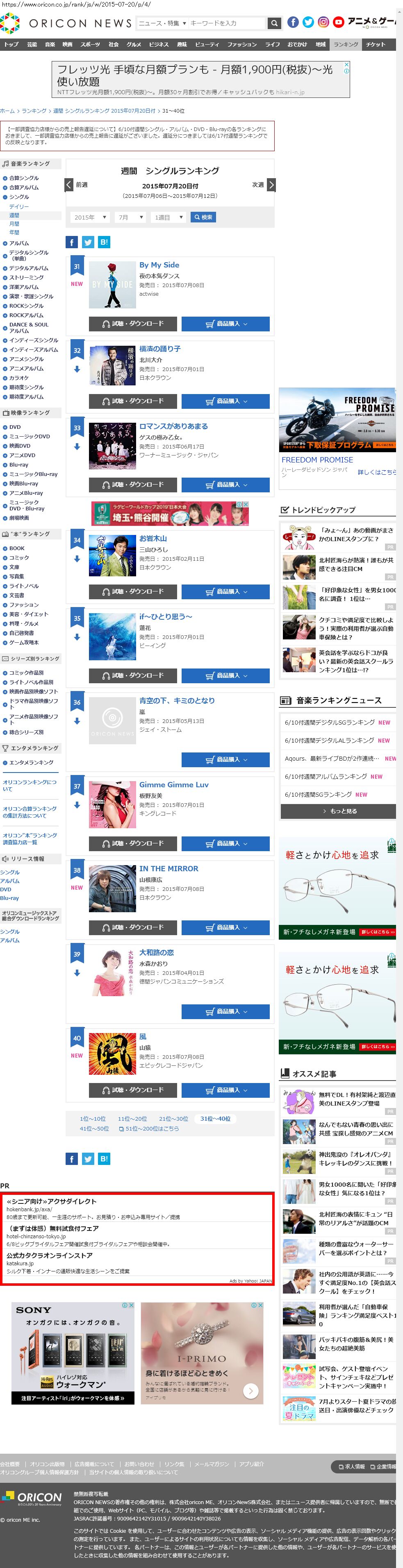Go to next week with 次週 arrow

pyautogui.click(x=271, y=184)
